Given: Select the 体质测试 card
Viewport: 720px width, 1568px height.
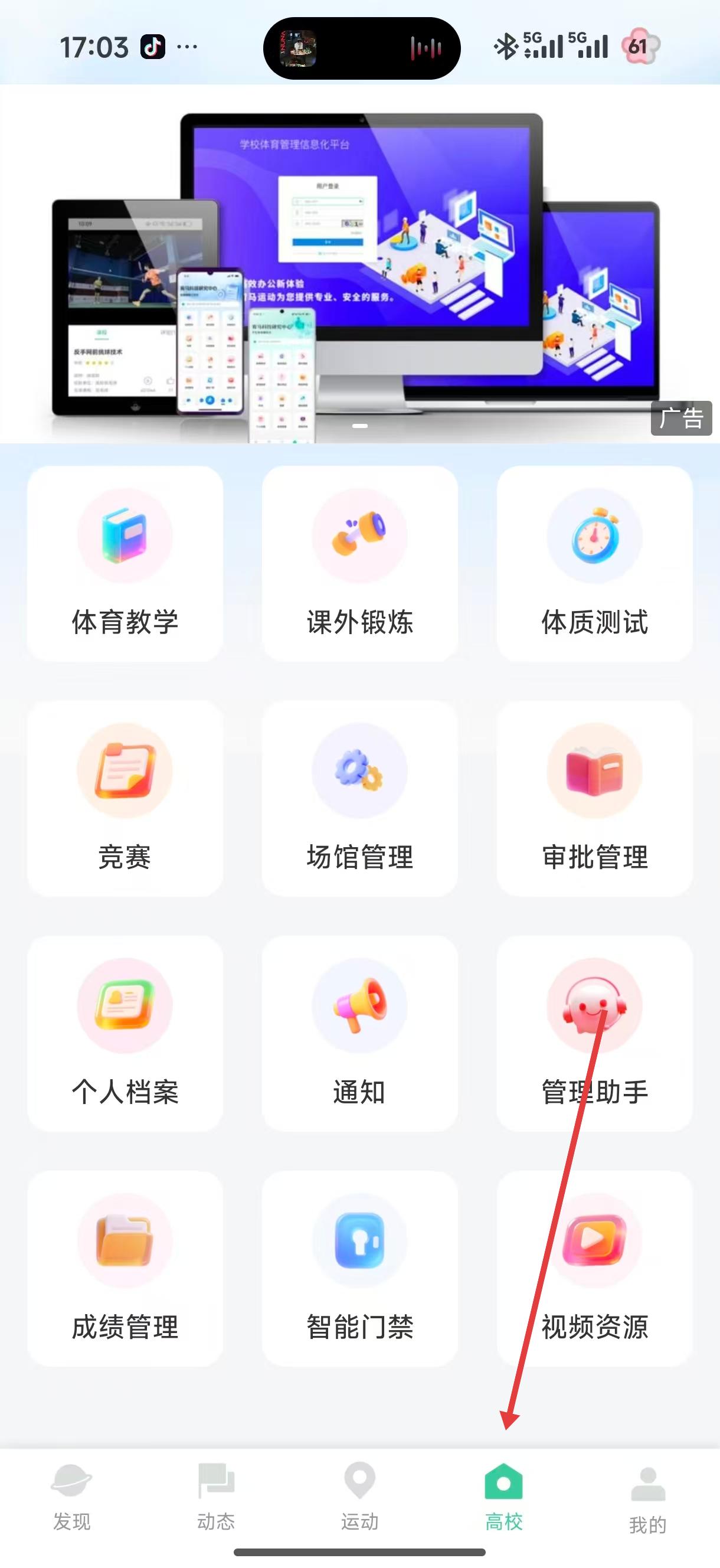Looking at the screenshot, I should coord(594,563).
